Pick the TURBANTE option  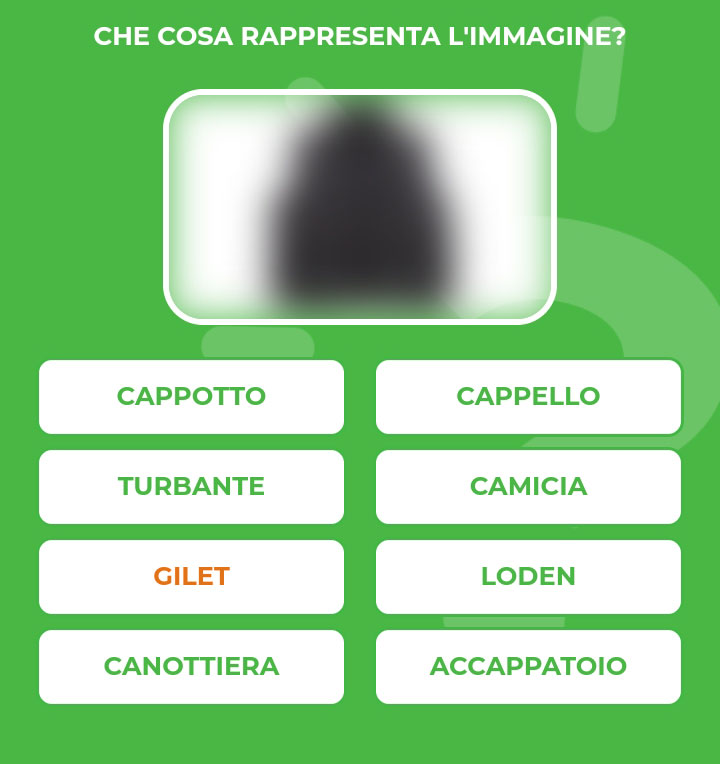[x=191, y=487]
